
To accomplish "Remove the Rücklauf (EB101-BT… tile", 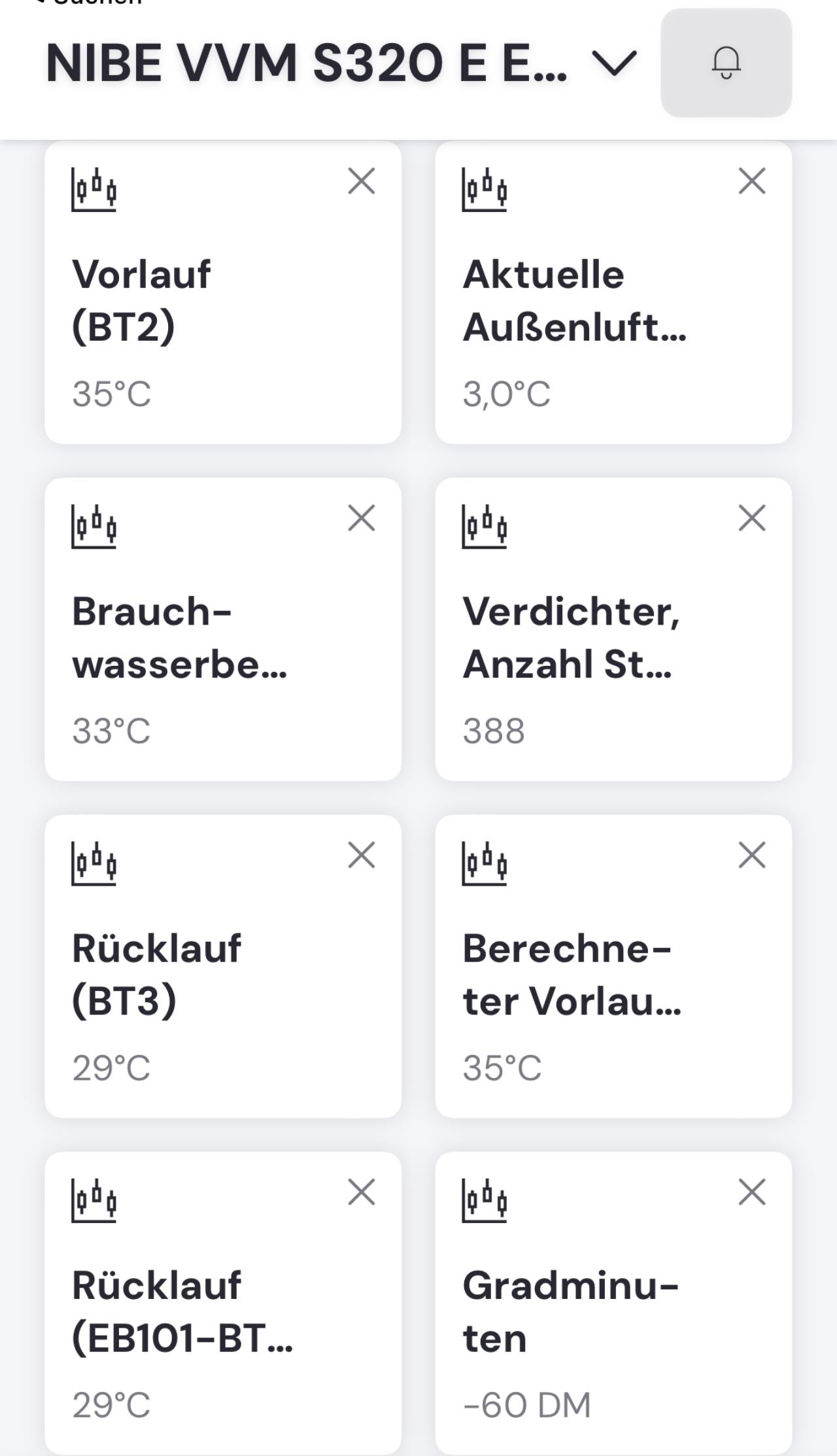I will tap(361, 1192).
